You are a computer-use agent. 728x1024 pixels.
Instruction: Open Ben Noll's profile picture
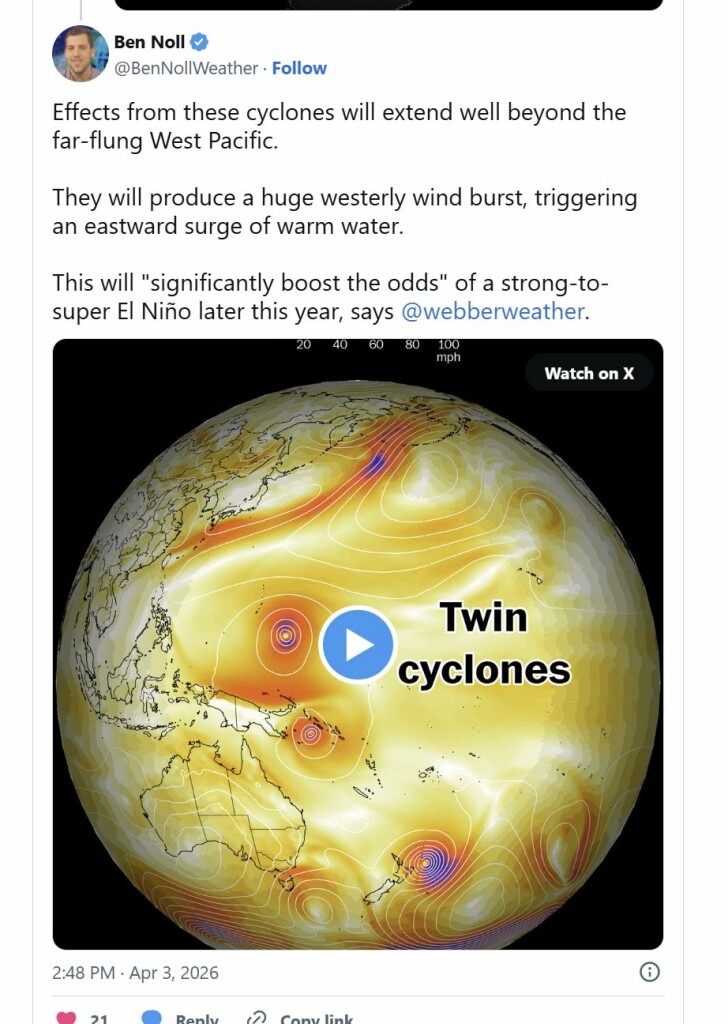80,54
